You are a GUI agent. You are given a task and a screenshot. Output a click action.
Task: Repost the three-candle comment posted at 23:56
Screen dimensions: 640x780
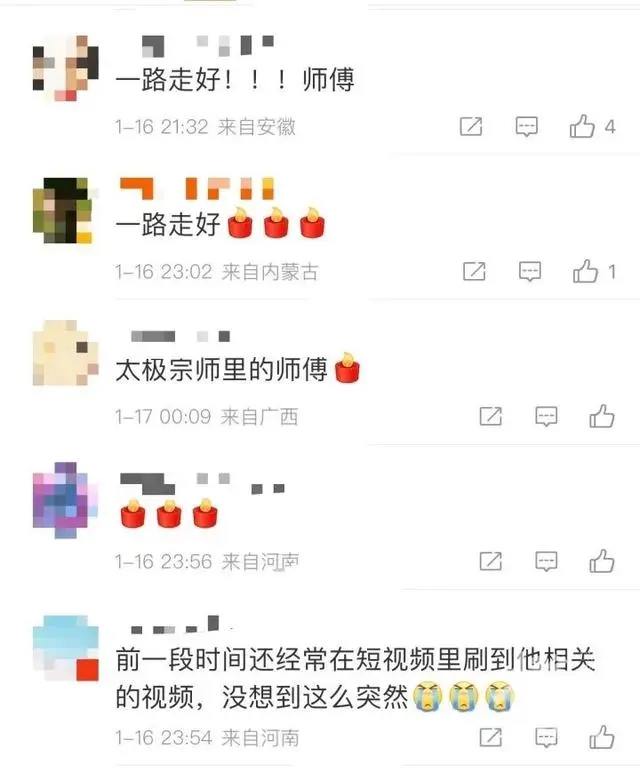click(x=490, y=561)
